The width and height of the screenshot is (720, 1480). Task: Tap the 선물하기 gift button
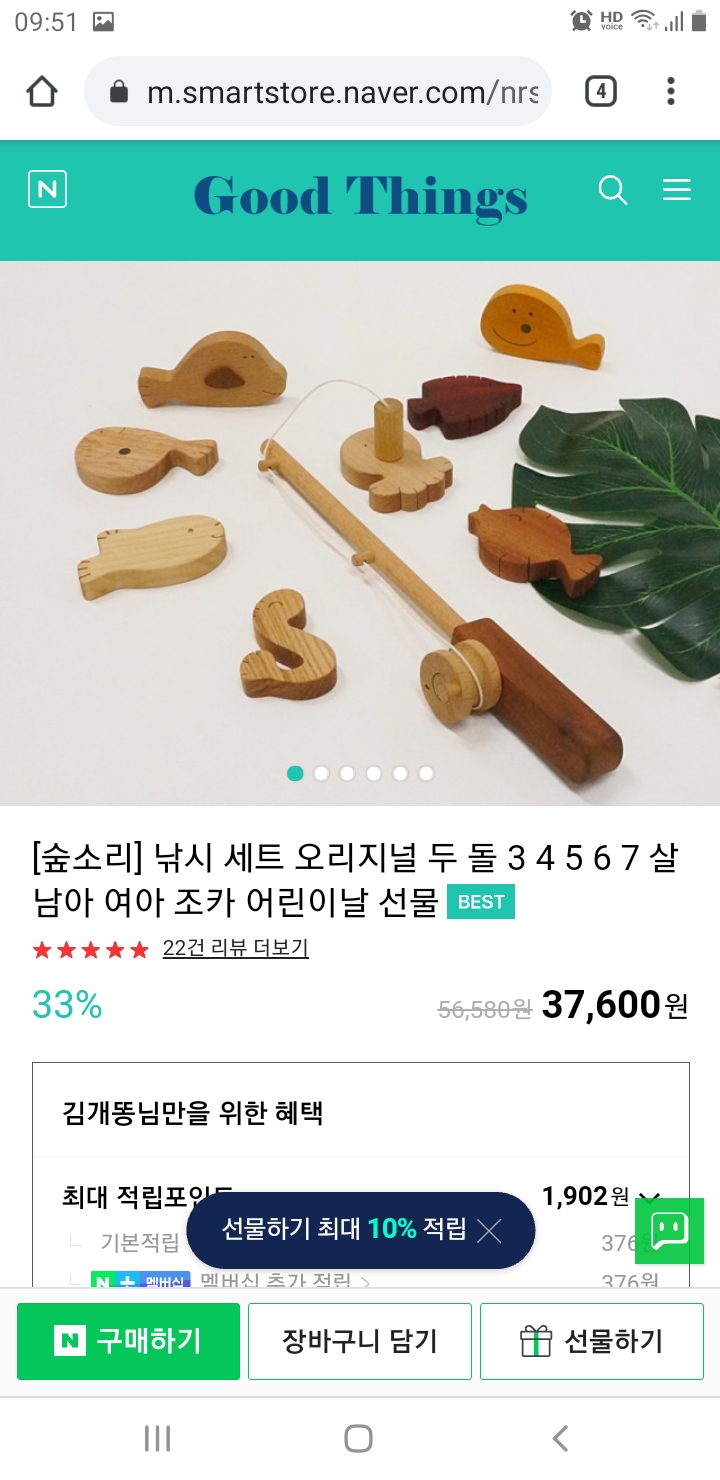(592, 1341)
